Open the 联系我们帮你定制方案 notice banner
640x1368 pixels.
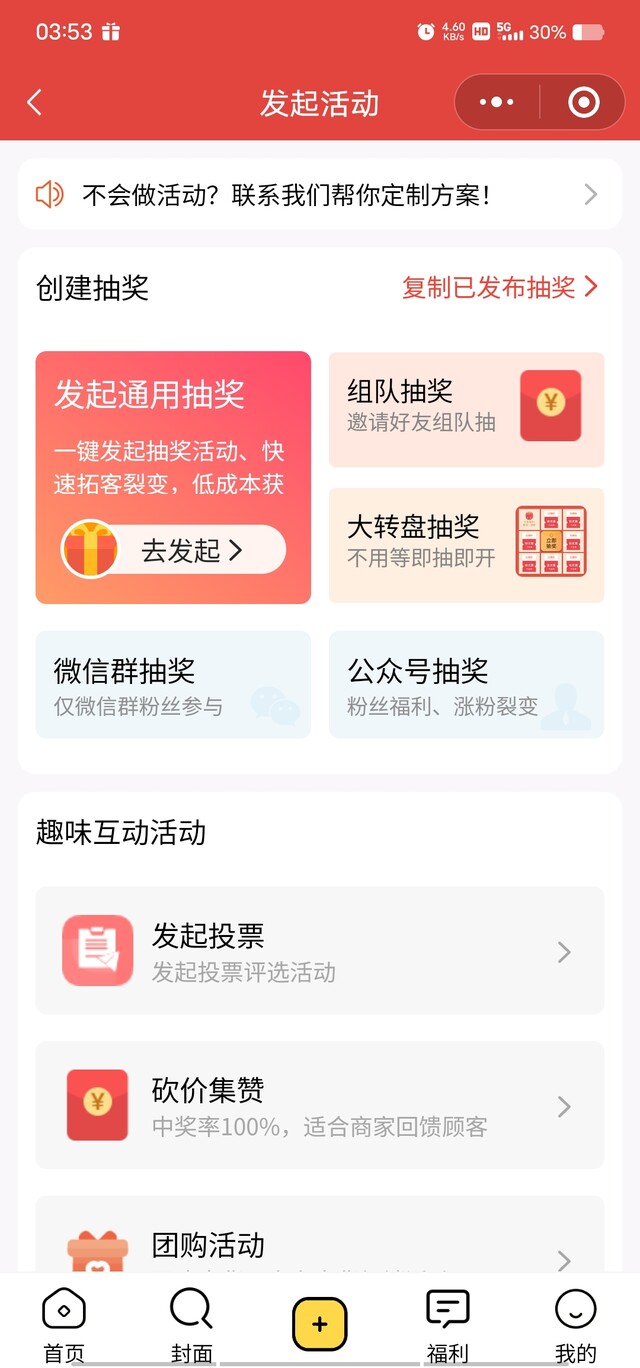(x=320, y=194)
